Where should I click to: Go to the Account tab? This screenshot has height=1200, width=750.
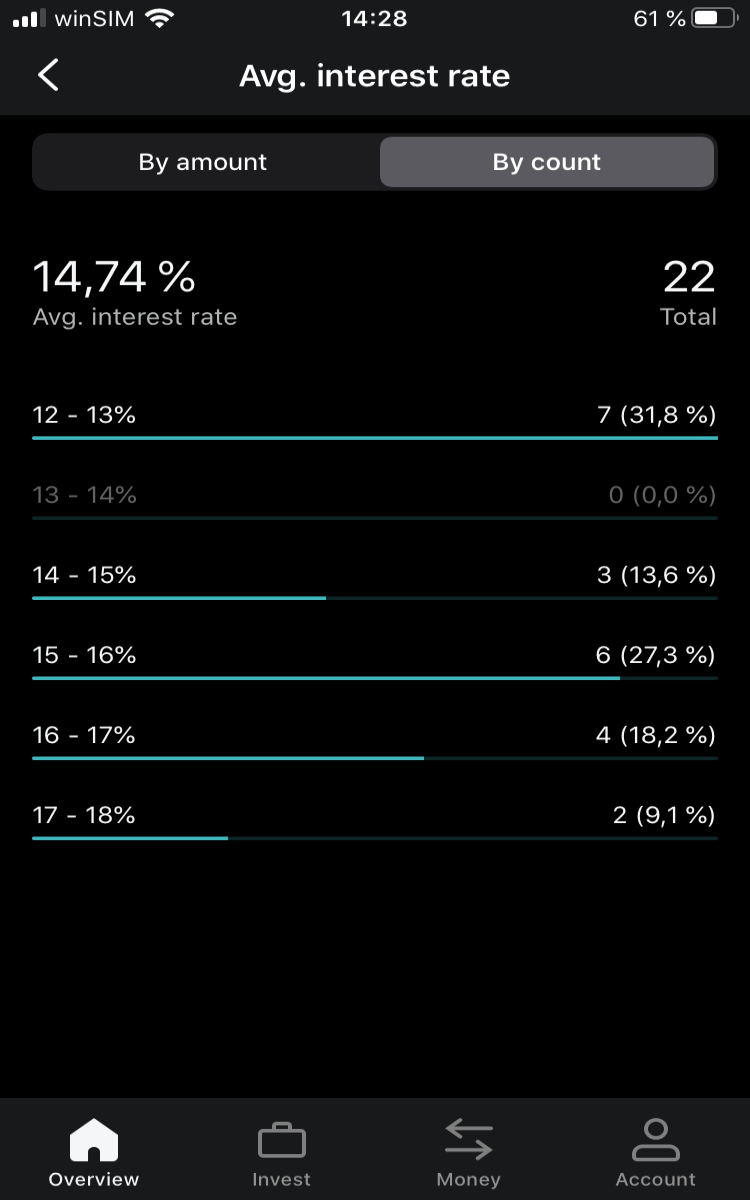[655, 1153]
